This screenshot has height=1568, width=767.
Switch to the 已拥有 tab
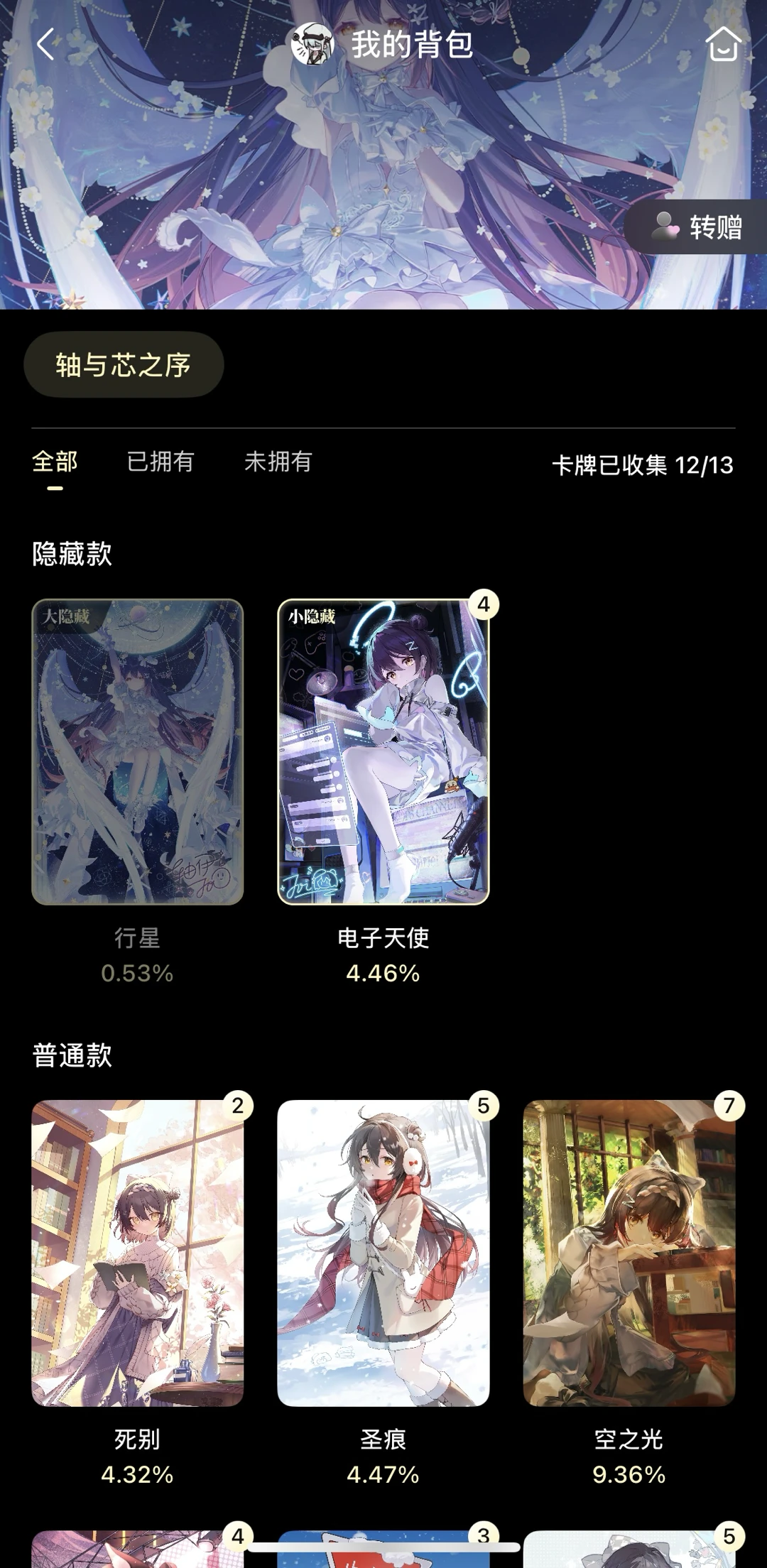pyautogui.click(x=161, y=462)
